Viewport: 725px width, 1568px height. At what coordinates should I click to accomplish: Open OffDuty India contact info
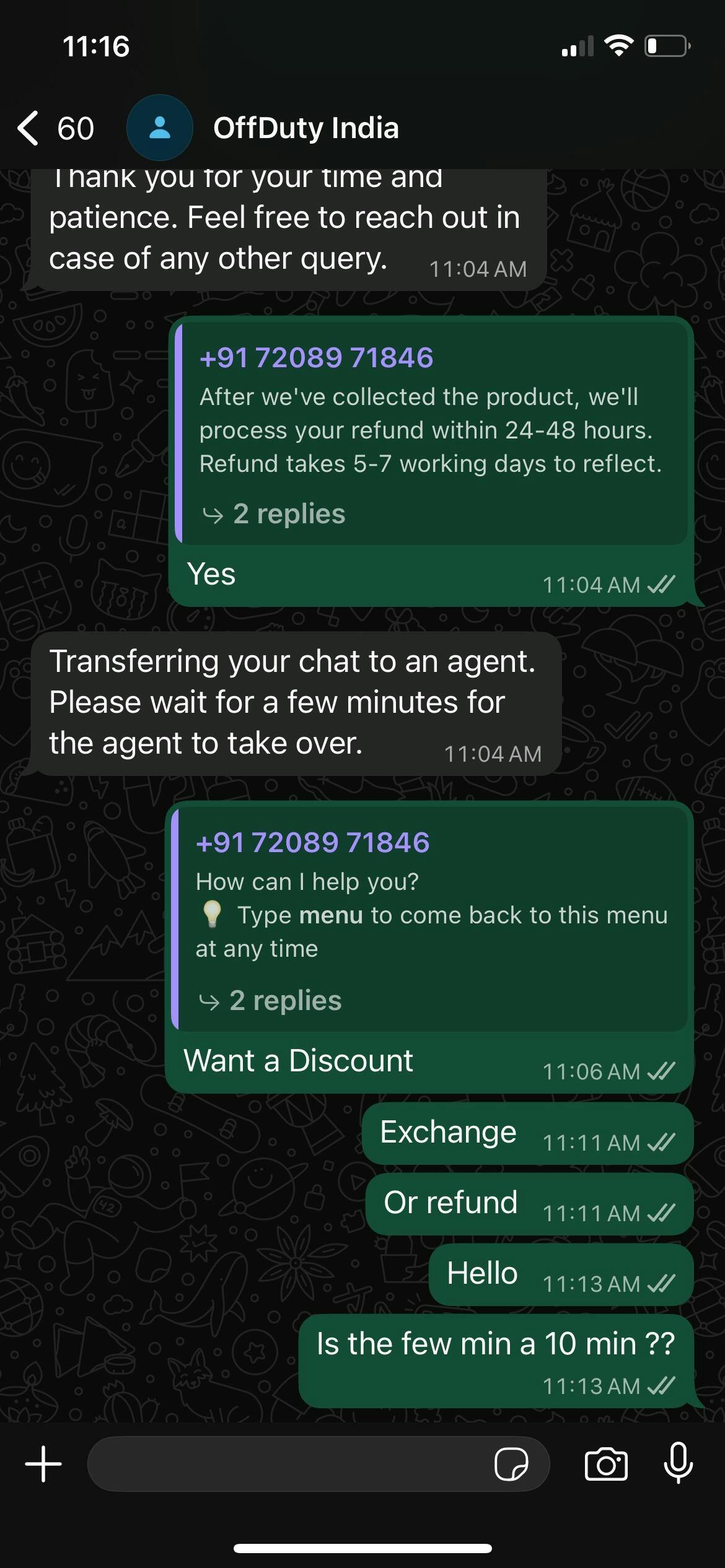(x=305, y=128)
